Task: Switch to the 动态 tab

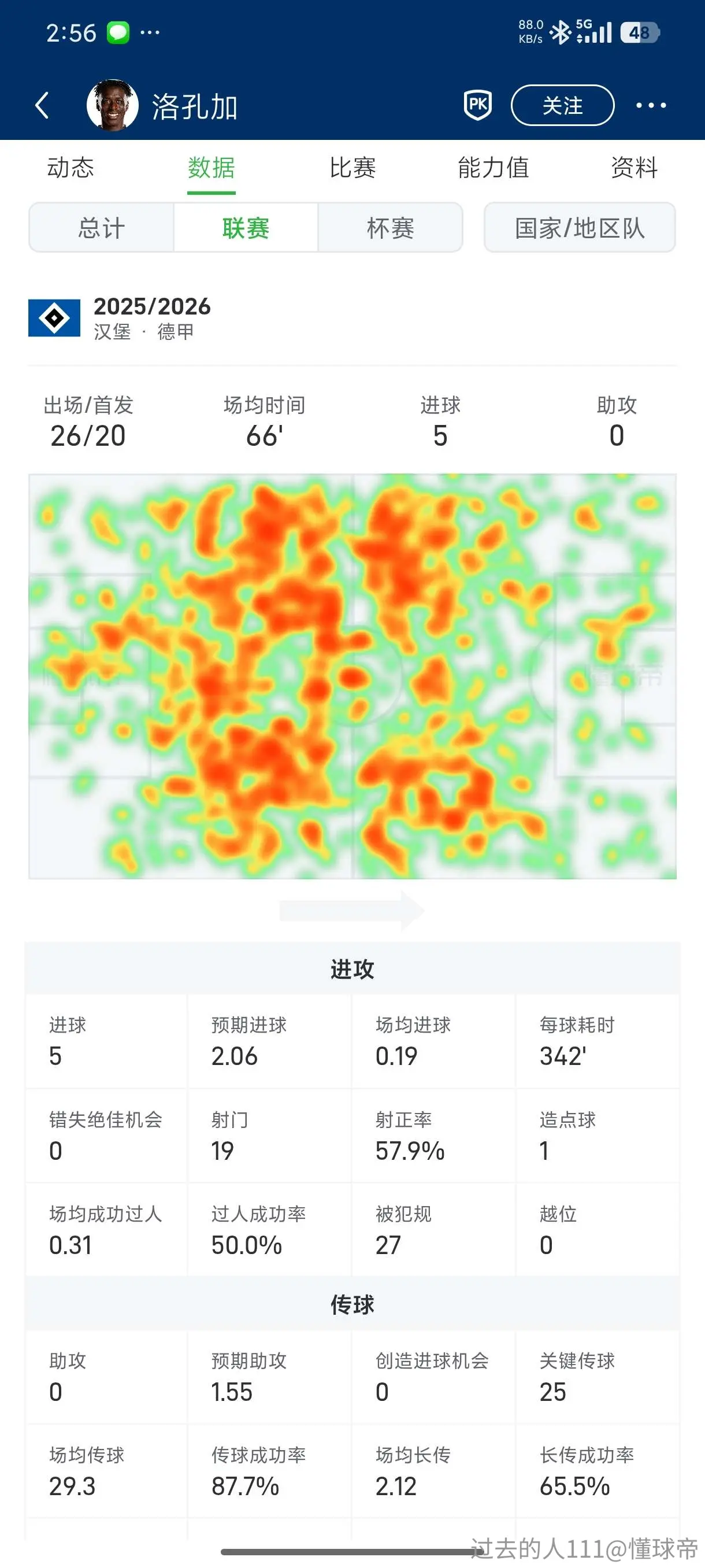Action: [x=70, y=168]
